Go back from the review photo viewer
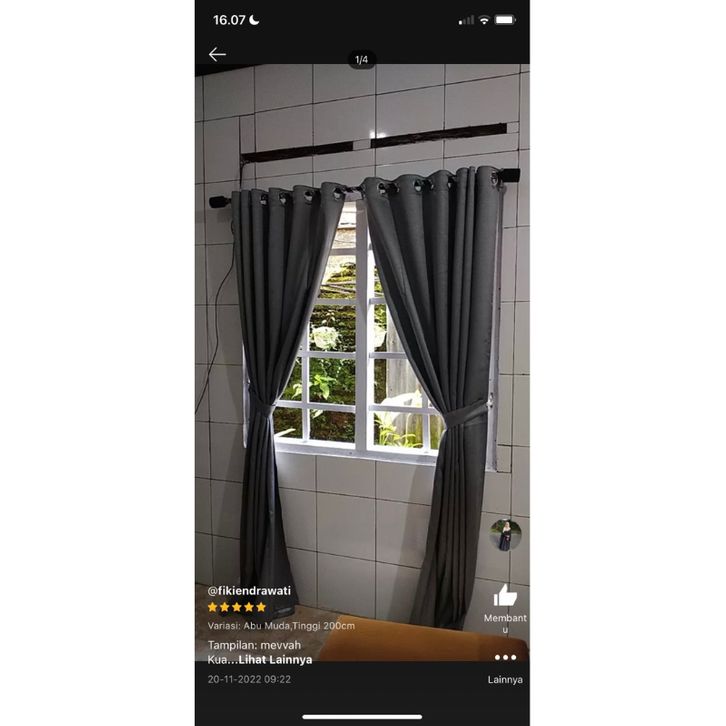 [217, 54]
